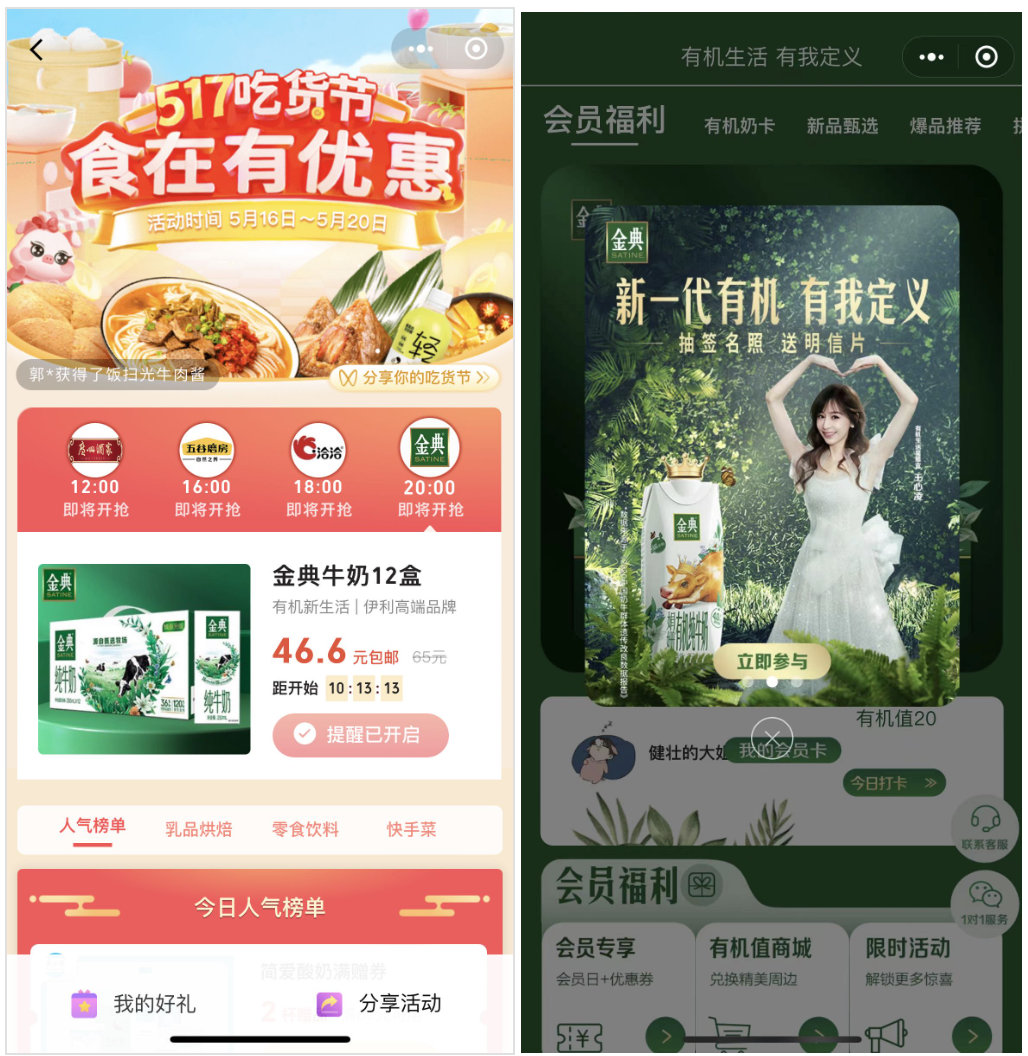Switch to 有机奶卡 tab
Screen dimensions: 1028x1056
coord(739,126)
